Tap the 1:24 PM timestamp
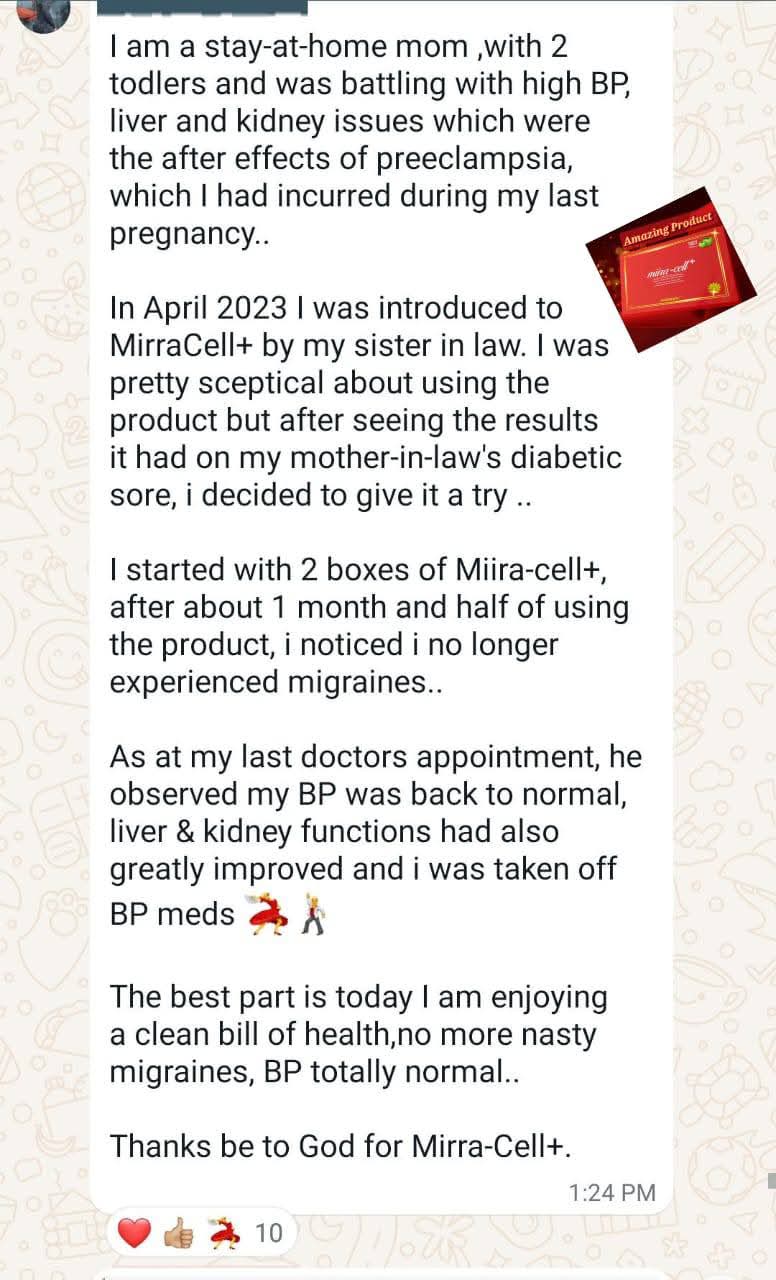The width and height of the screenshot is (776, 1280). coord(611,1193)
